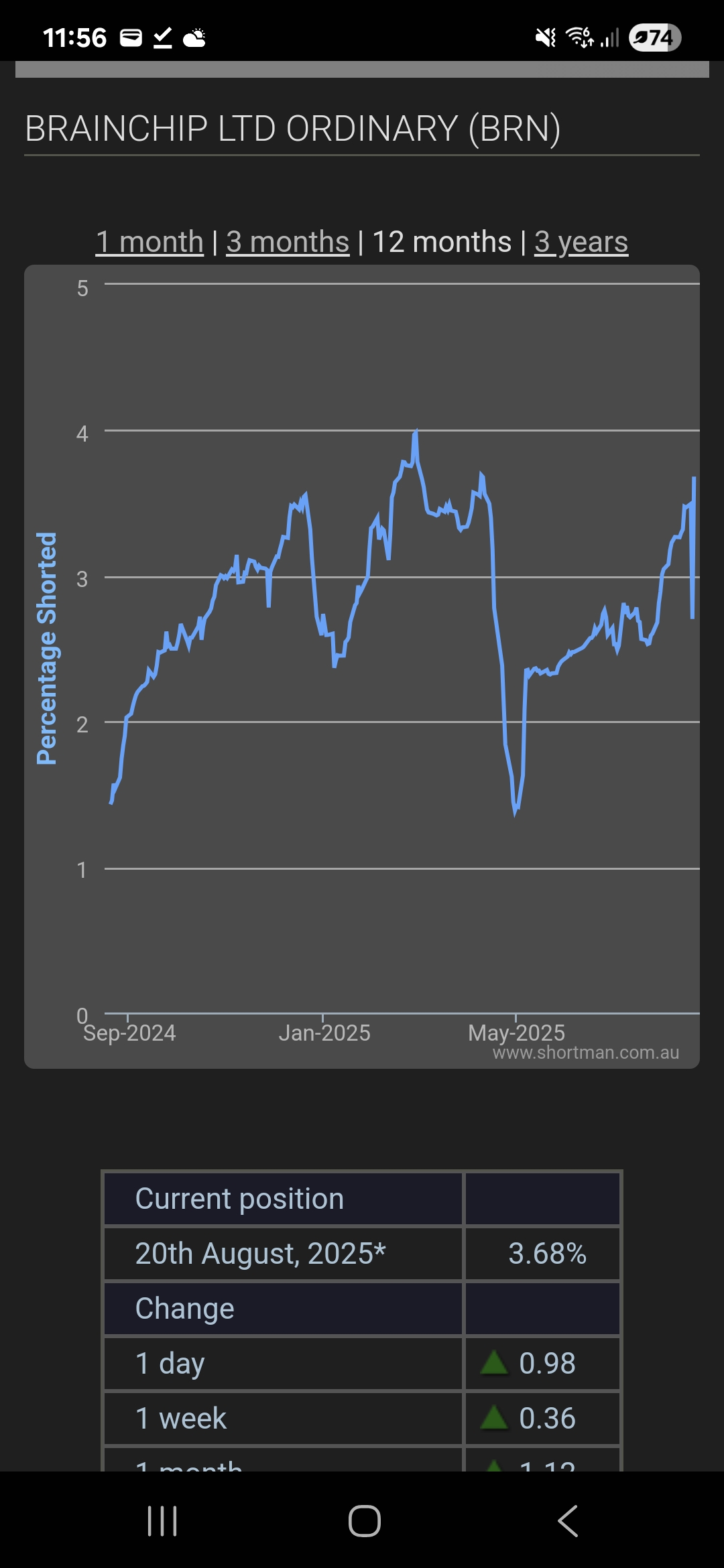Show the 3 months chart view
Screen dimensions: 724x1568
pos(288,242)
